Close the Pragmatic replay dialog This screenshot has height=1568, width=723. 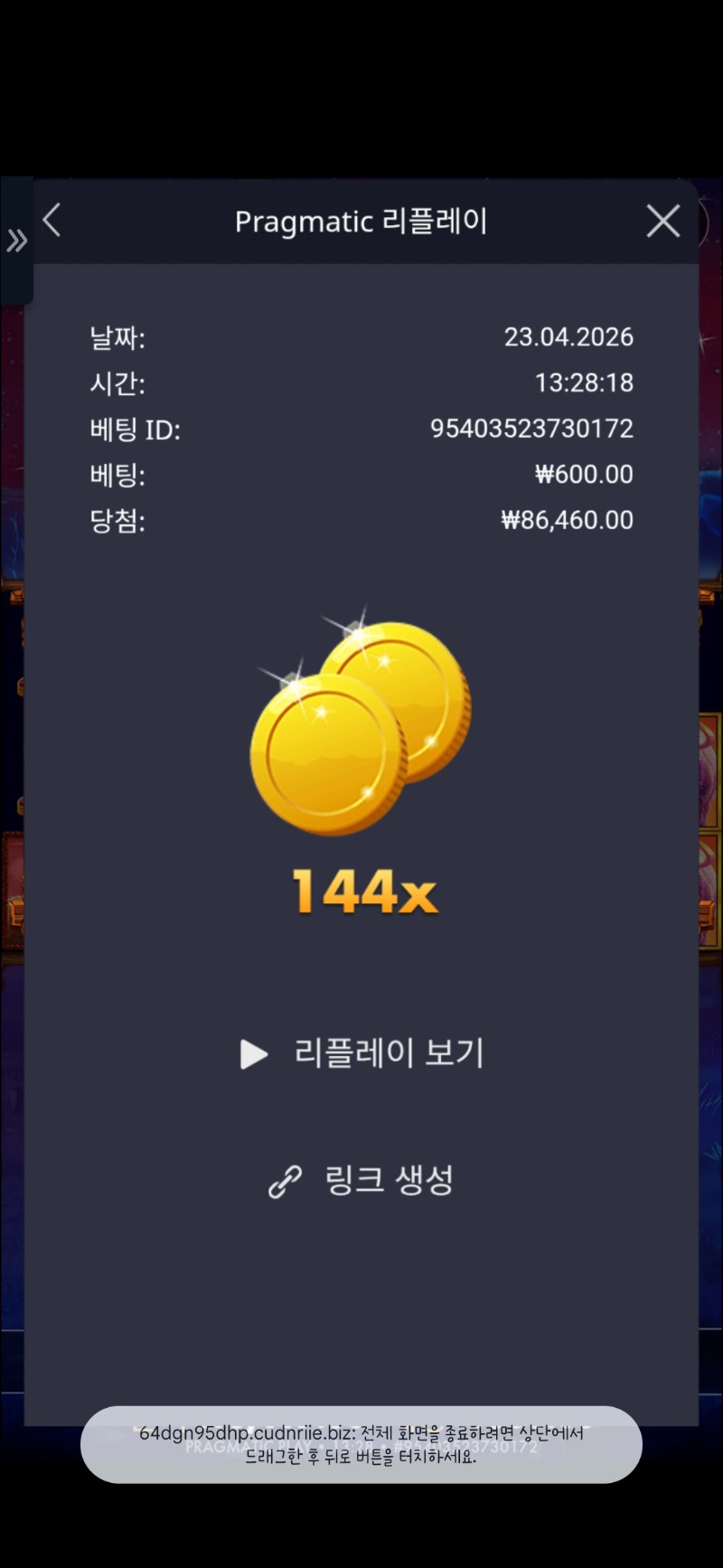coord(663,221)
